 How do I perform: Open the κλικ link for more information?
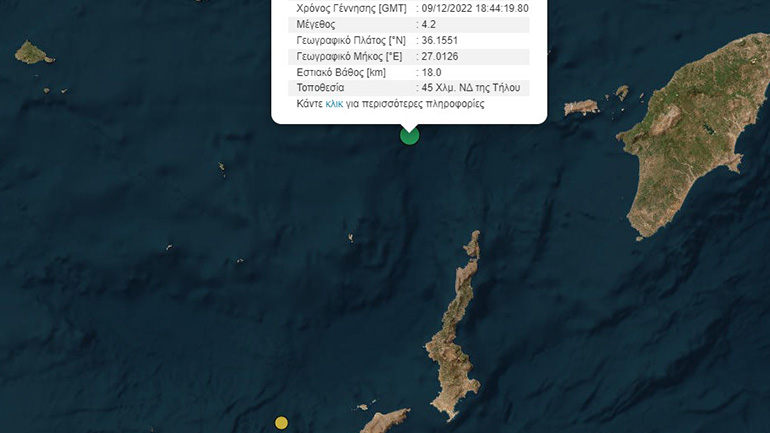coord(334,104)
